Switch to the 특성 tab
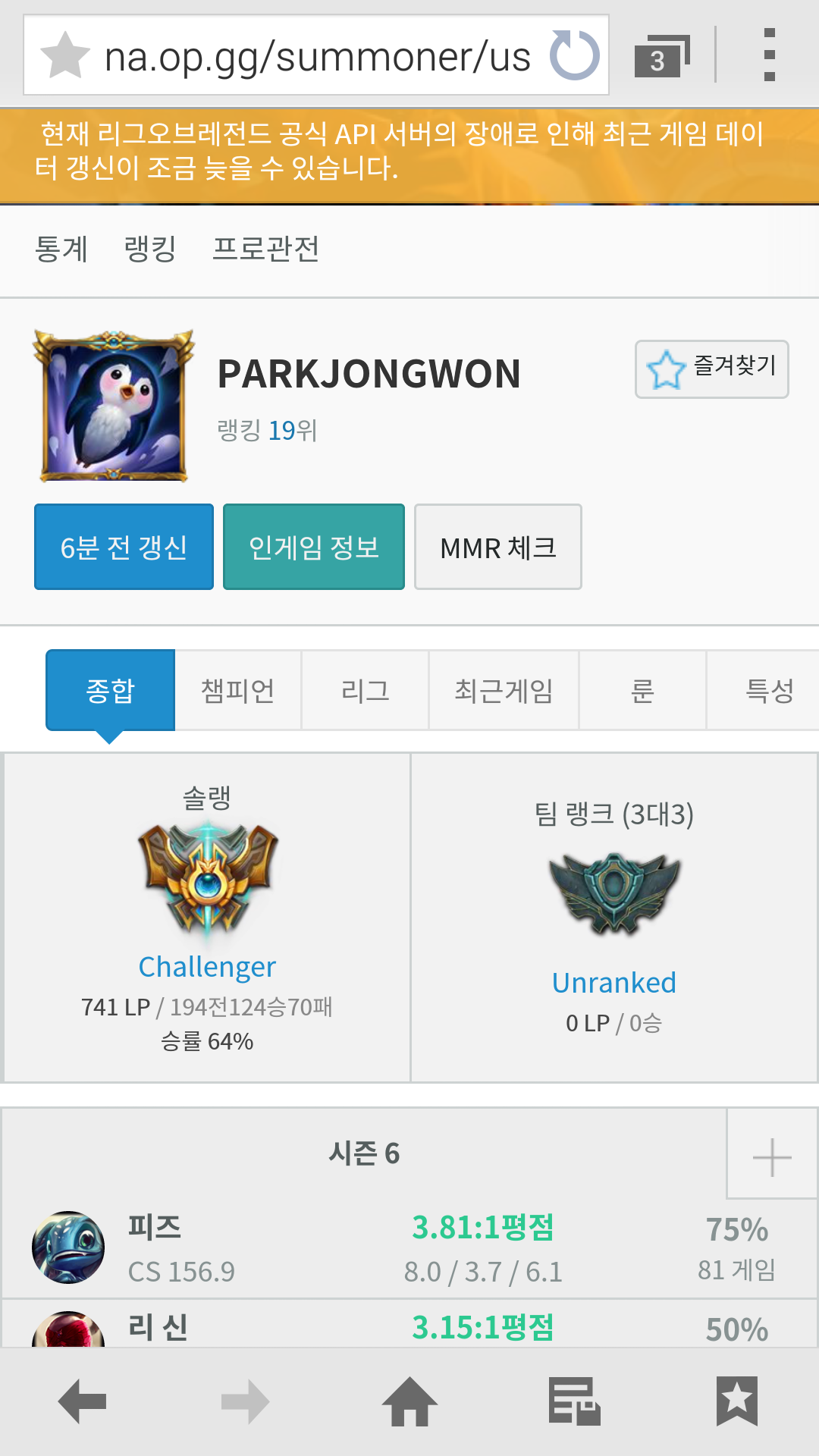 click(769, 690)
